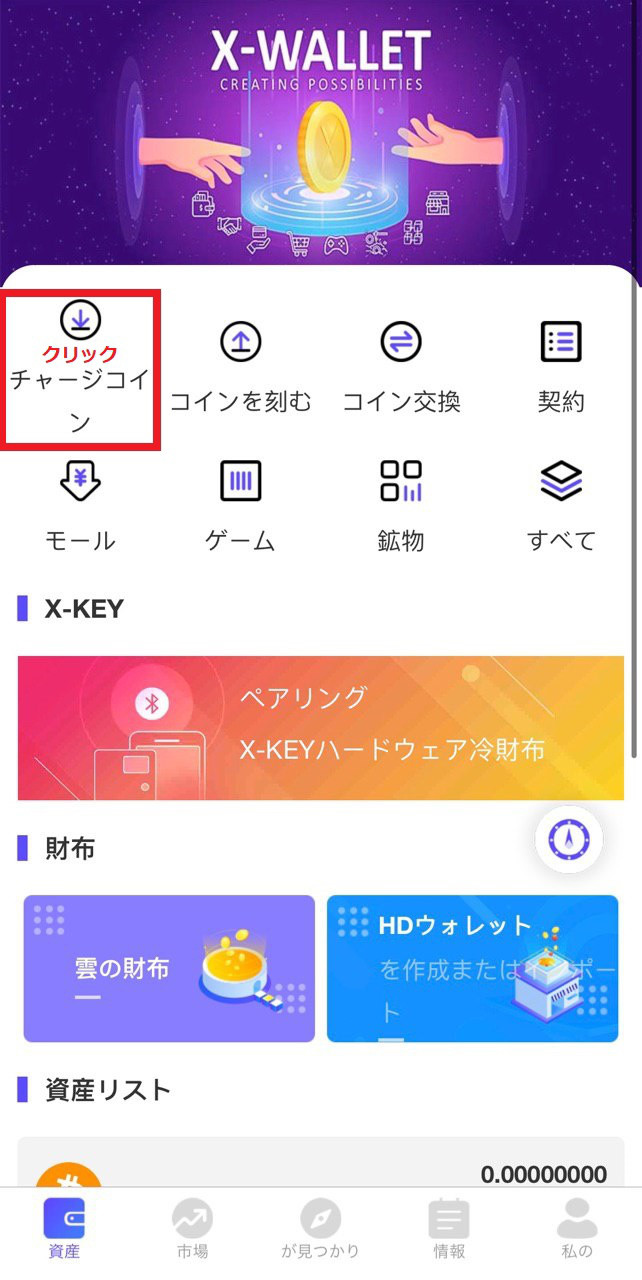Open コインを刻む withdraw option
The width and height of the screenshot is (642, 1280).
pos(241,343)
